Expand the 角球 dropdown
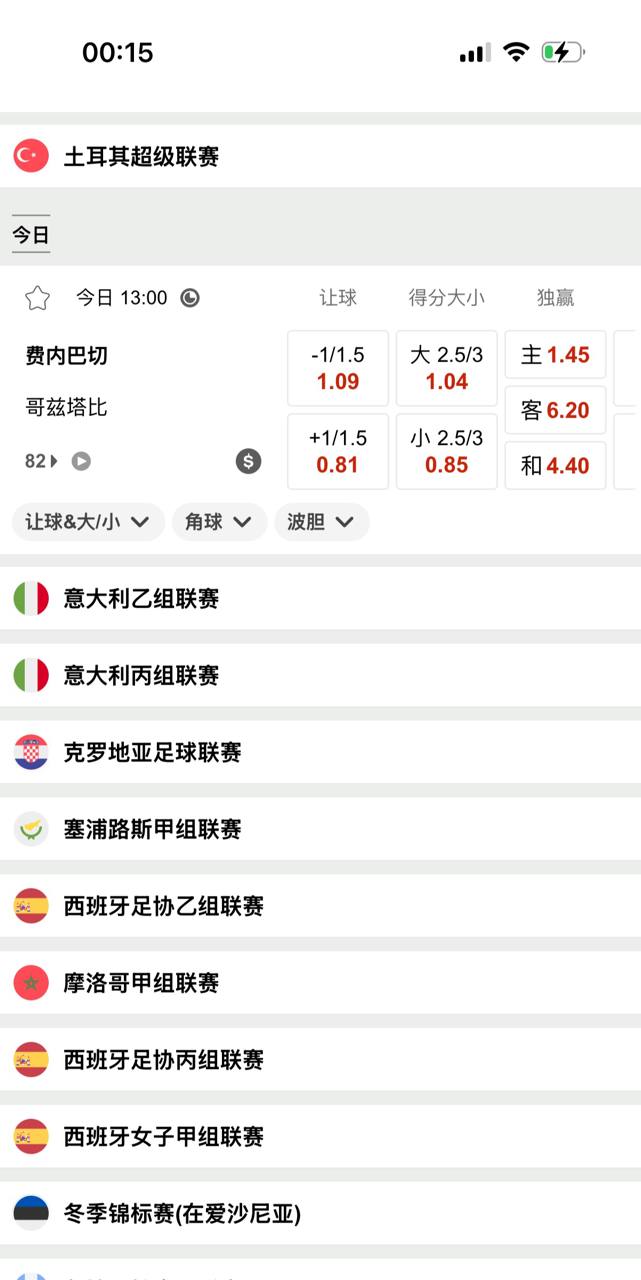This screenshot has width=641, height=1280. pos(219,521)
